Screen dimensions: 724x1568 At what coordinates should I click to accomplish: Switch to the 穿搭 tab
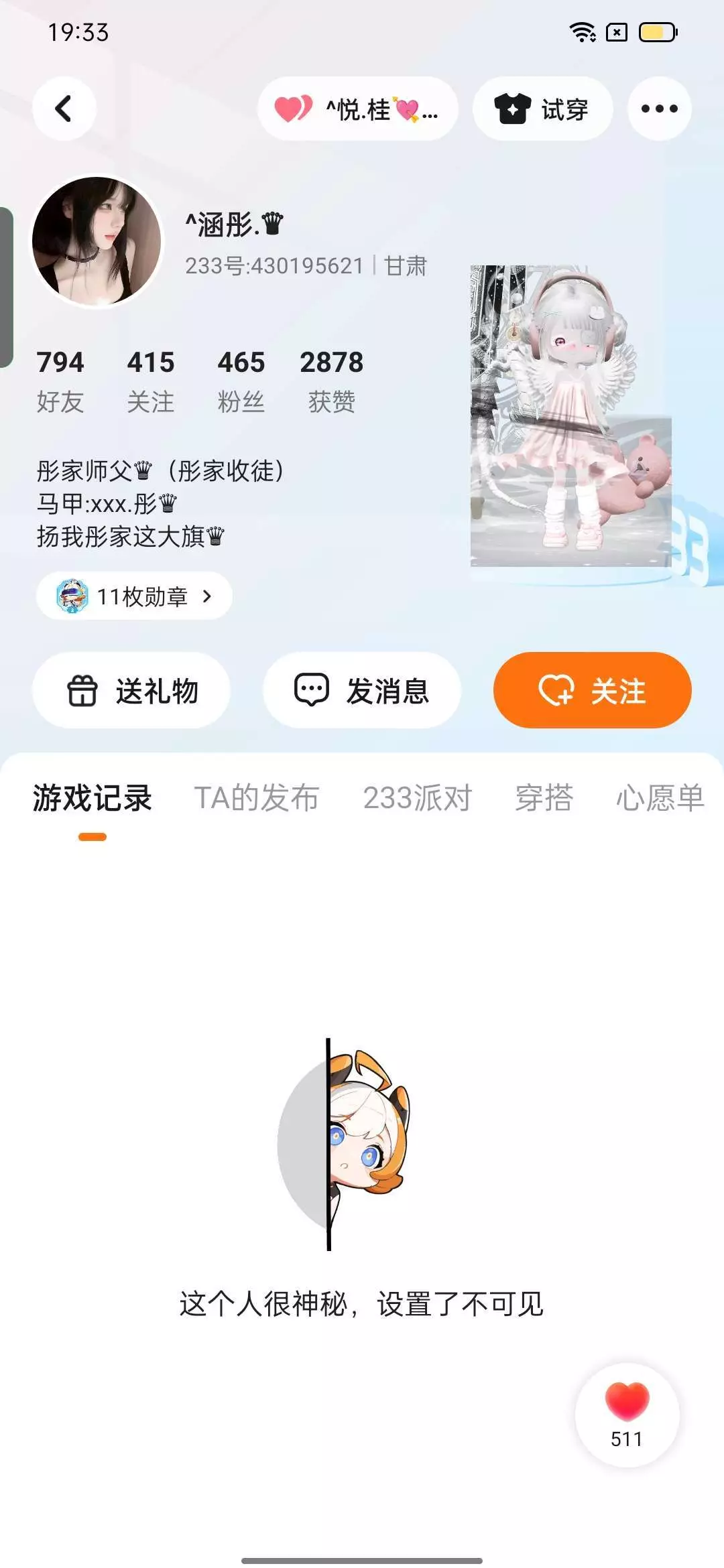click(544, 798)
